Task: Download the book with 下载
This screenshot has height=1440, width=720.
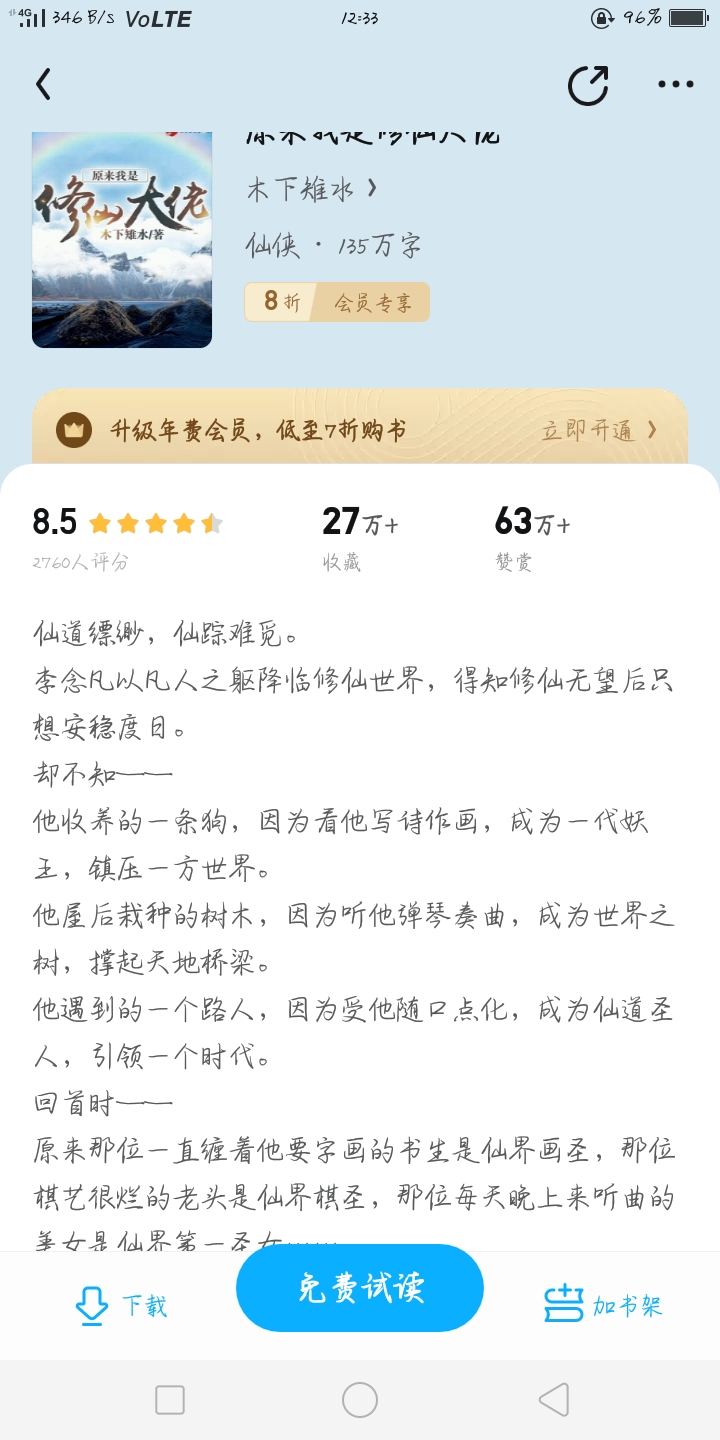Action: pyautogui.click(x=121, y=1305)
